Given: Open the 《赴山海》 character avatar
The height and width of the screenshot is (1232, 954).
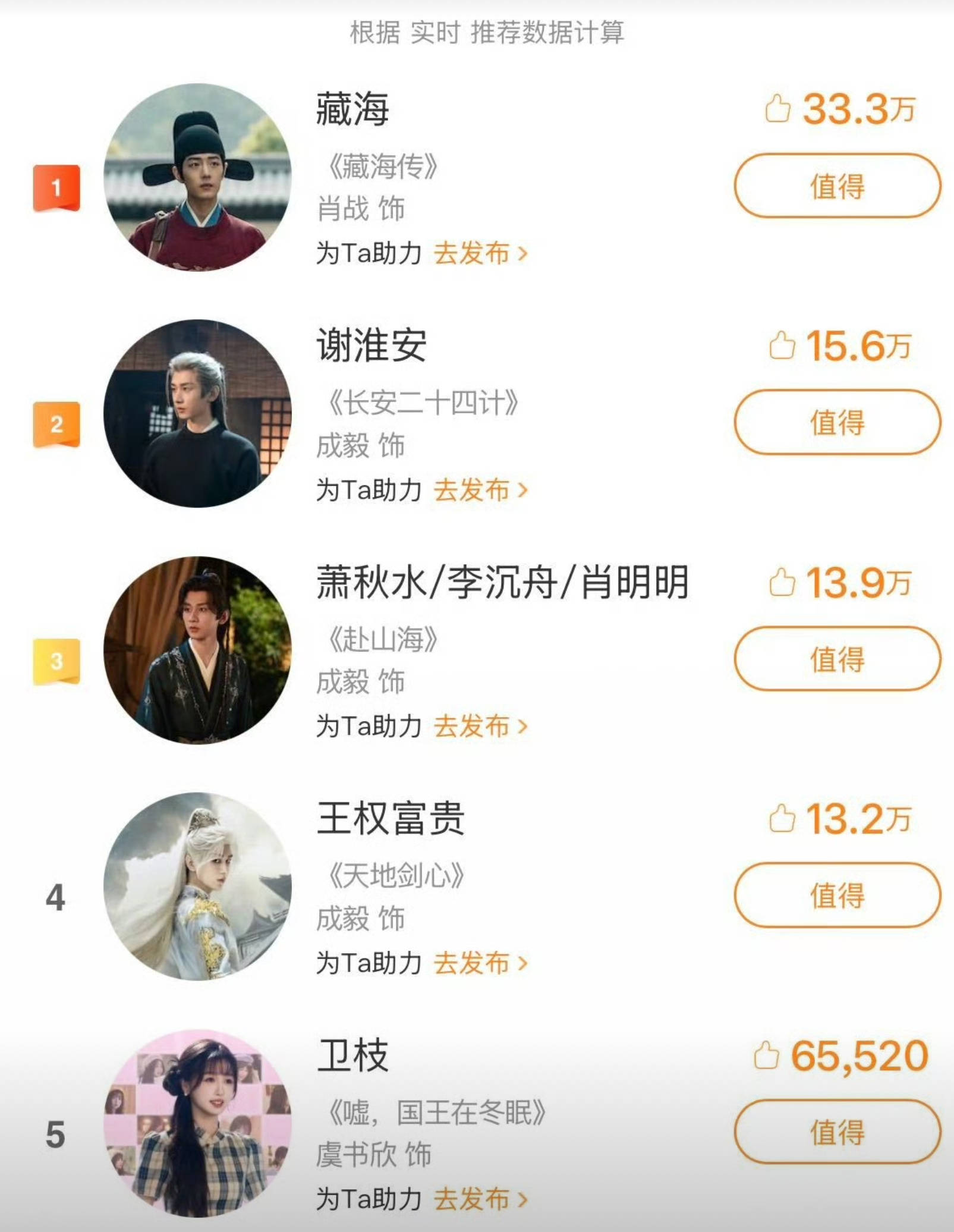Looking at the screenshot, I should tap(197, 650).
